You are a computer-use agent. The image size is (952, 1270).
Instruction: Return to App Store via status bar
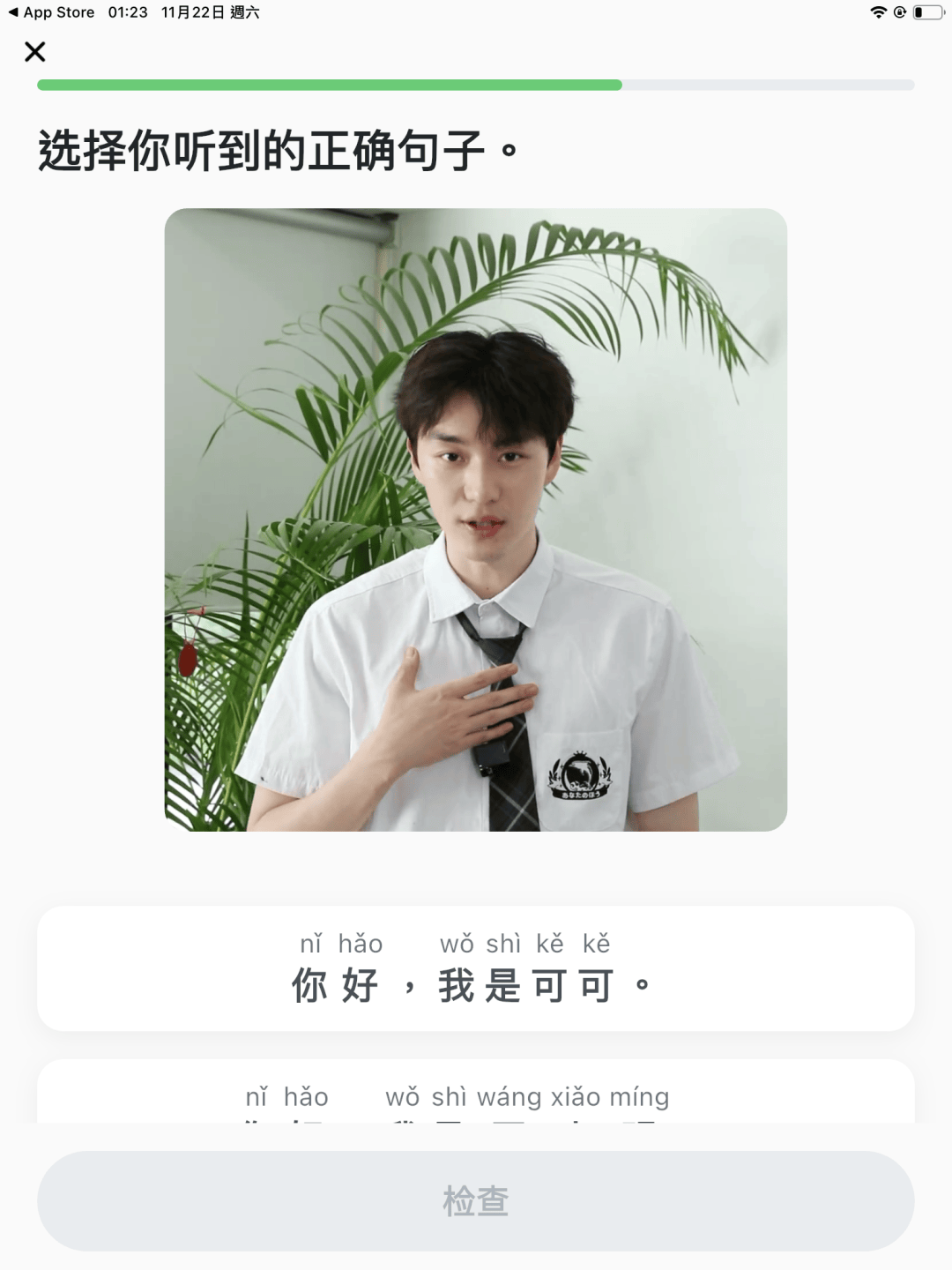(x=51, y=12)
